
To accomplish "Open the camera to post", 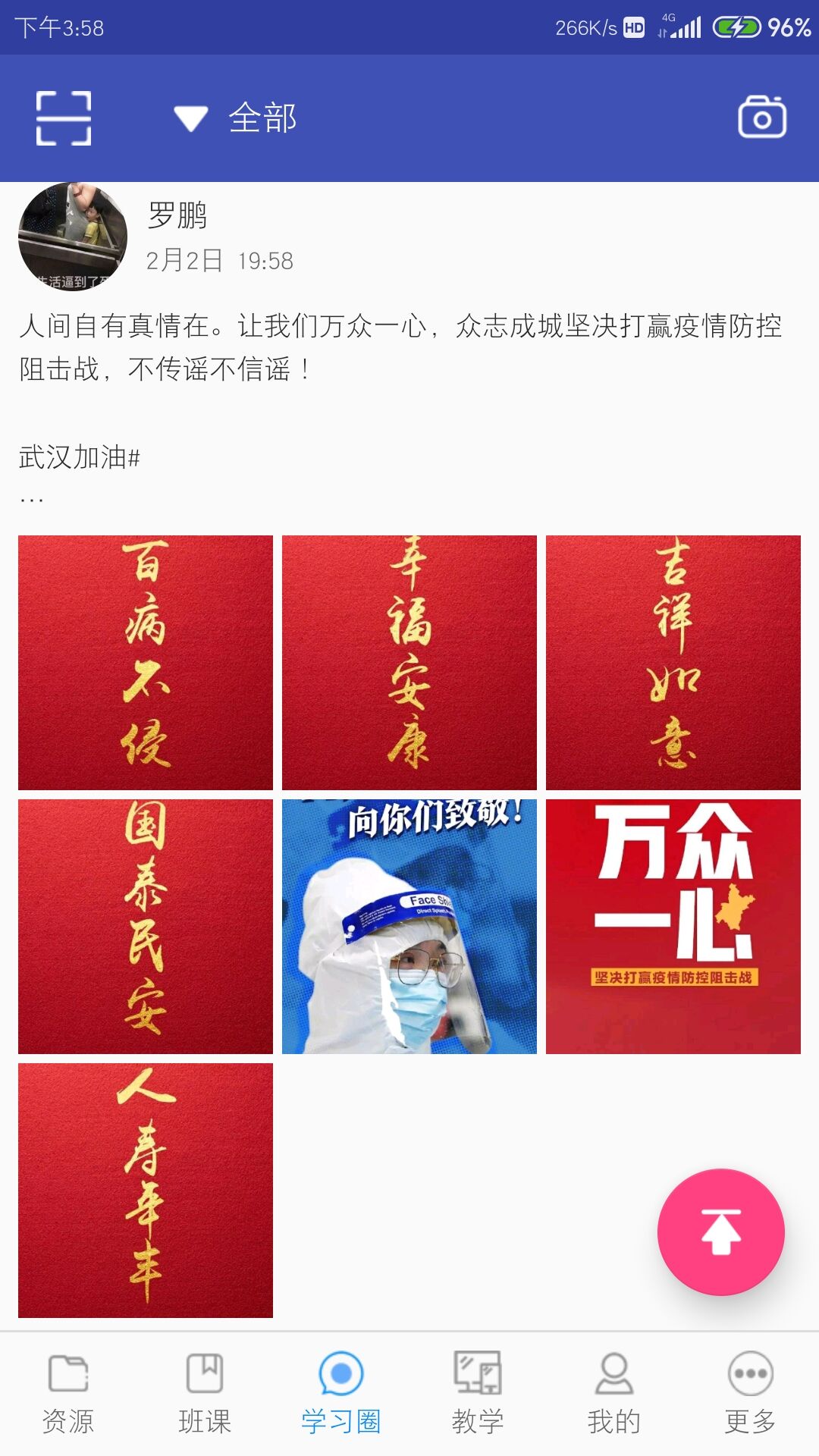I will pos(762,118).
